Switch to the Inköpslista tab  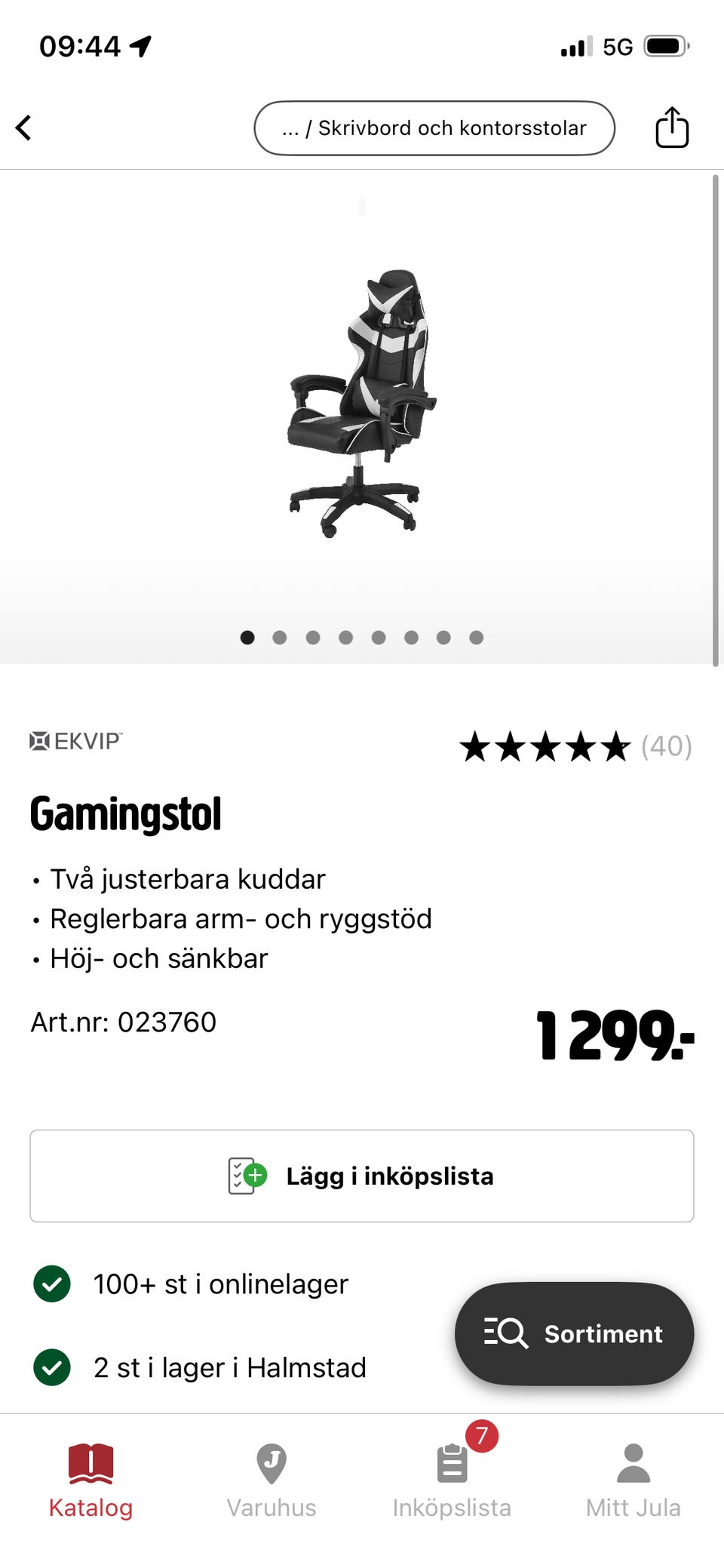click(452, 1481)
